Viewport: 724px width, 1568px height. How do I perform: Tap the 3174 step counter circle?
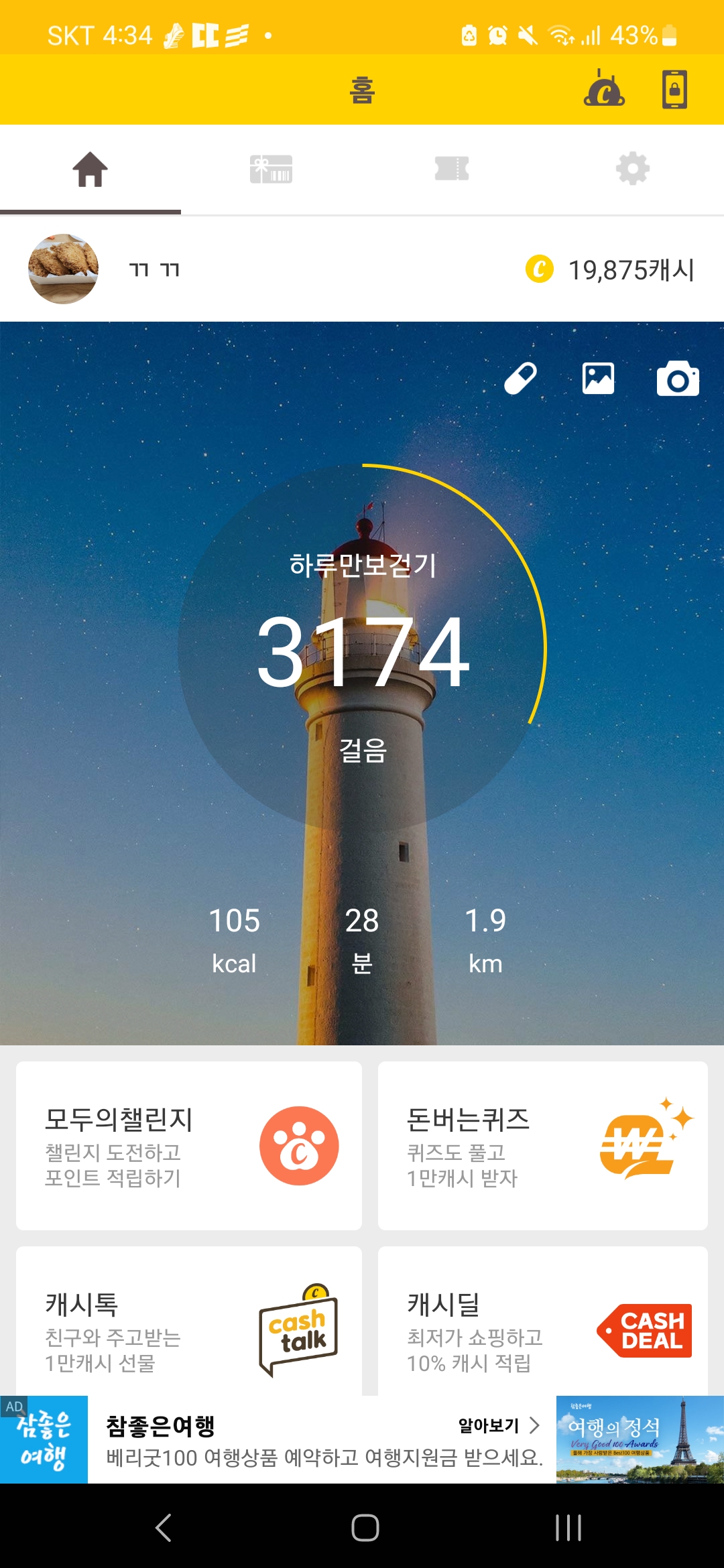click(x=362, y=650)
